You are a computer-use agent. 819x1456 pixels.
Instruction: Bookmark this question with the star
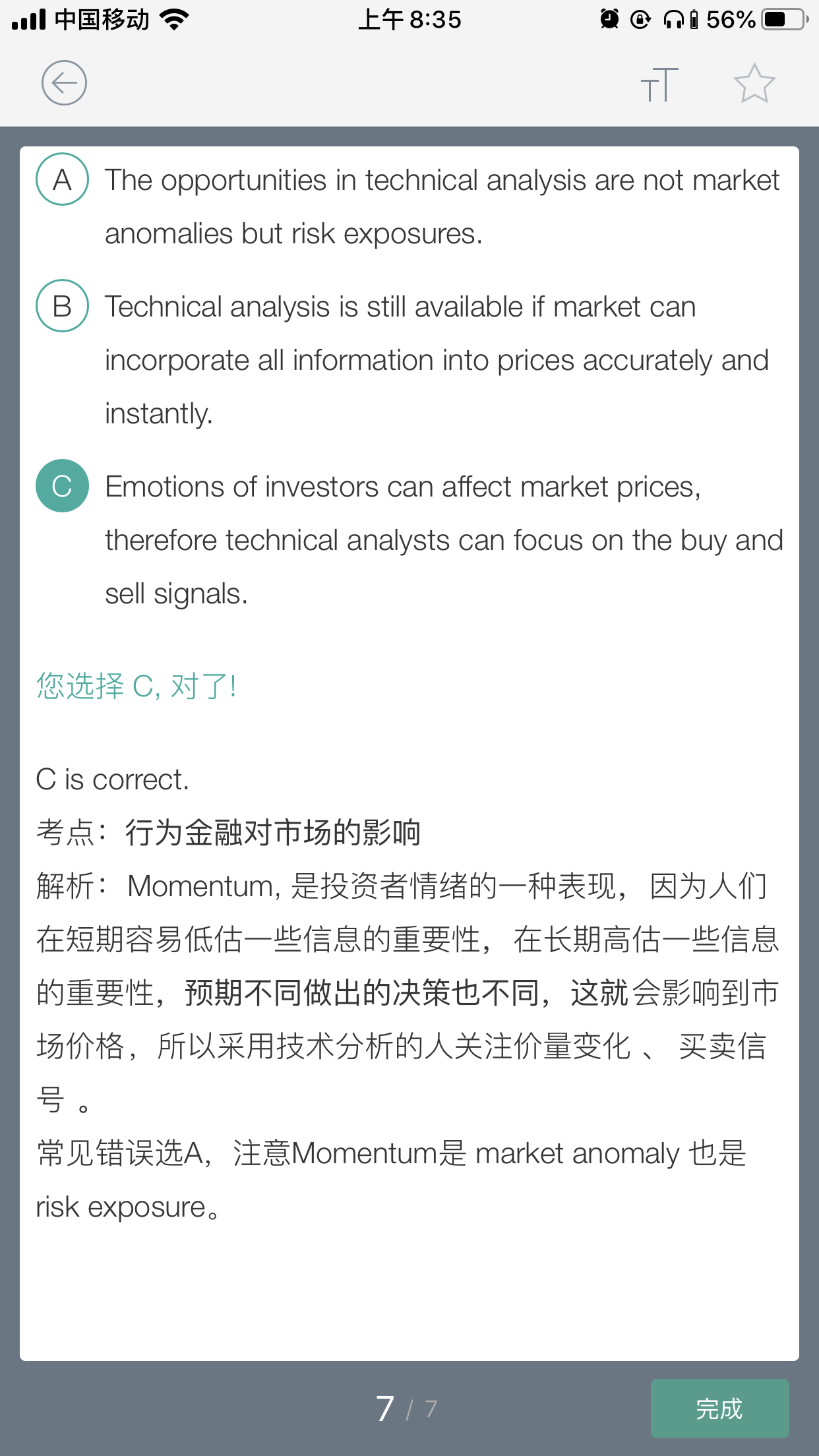[754, 84]
